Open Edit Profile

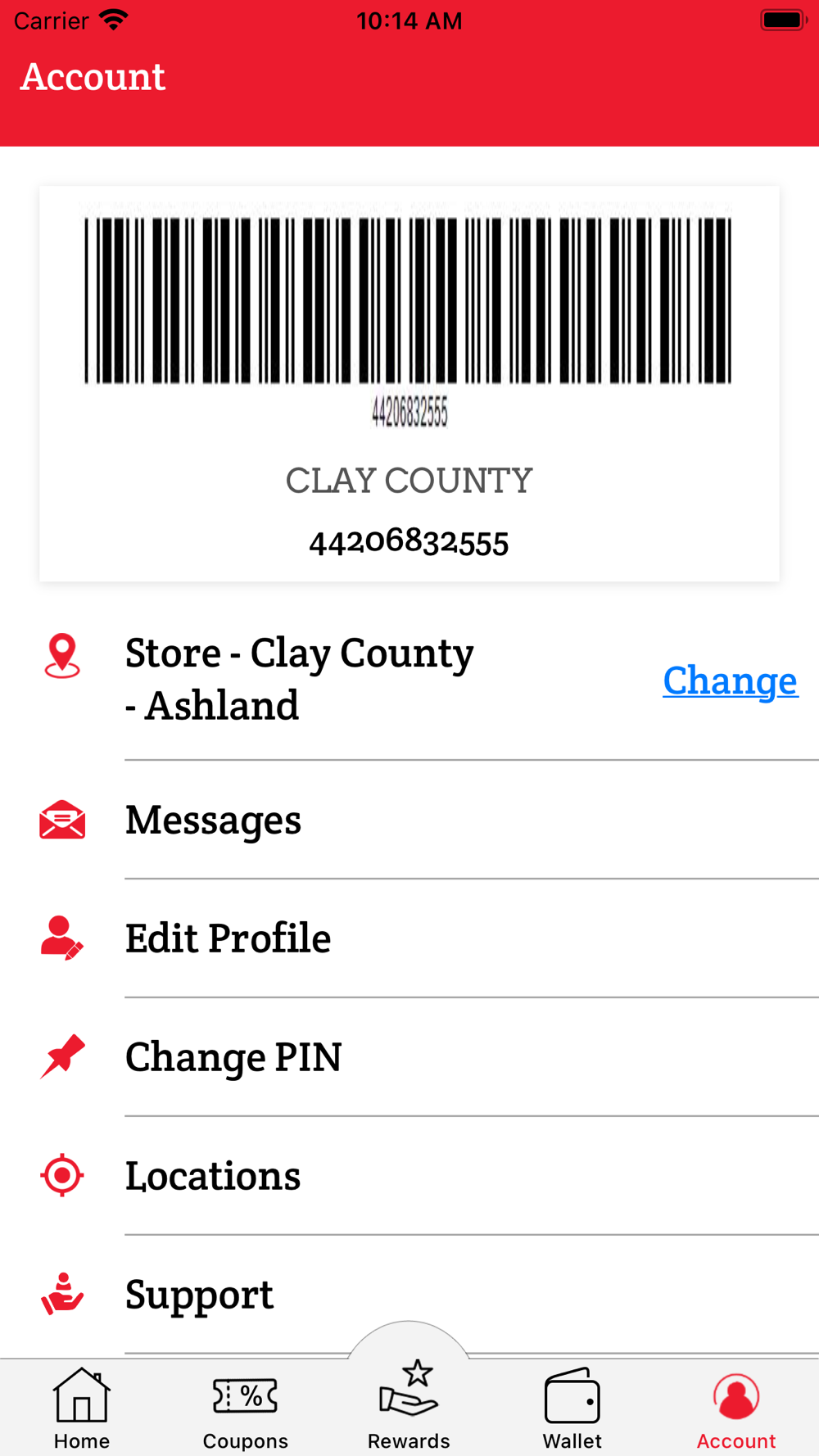[x=409, y=938]
